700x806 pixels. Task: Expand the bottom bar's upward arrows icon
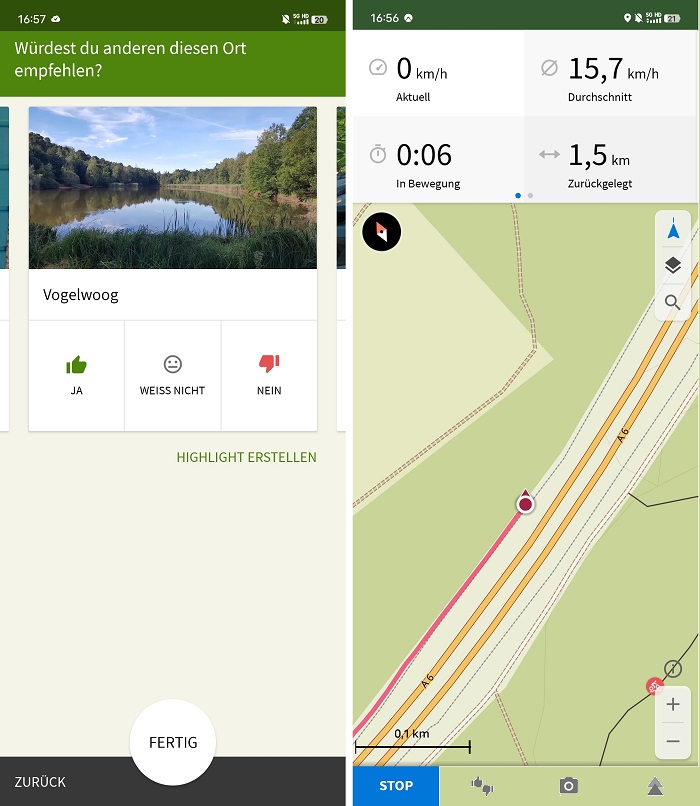[655, 786]
